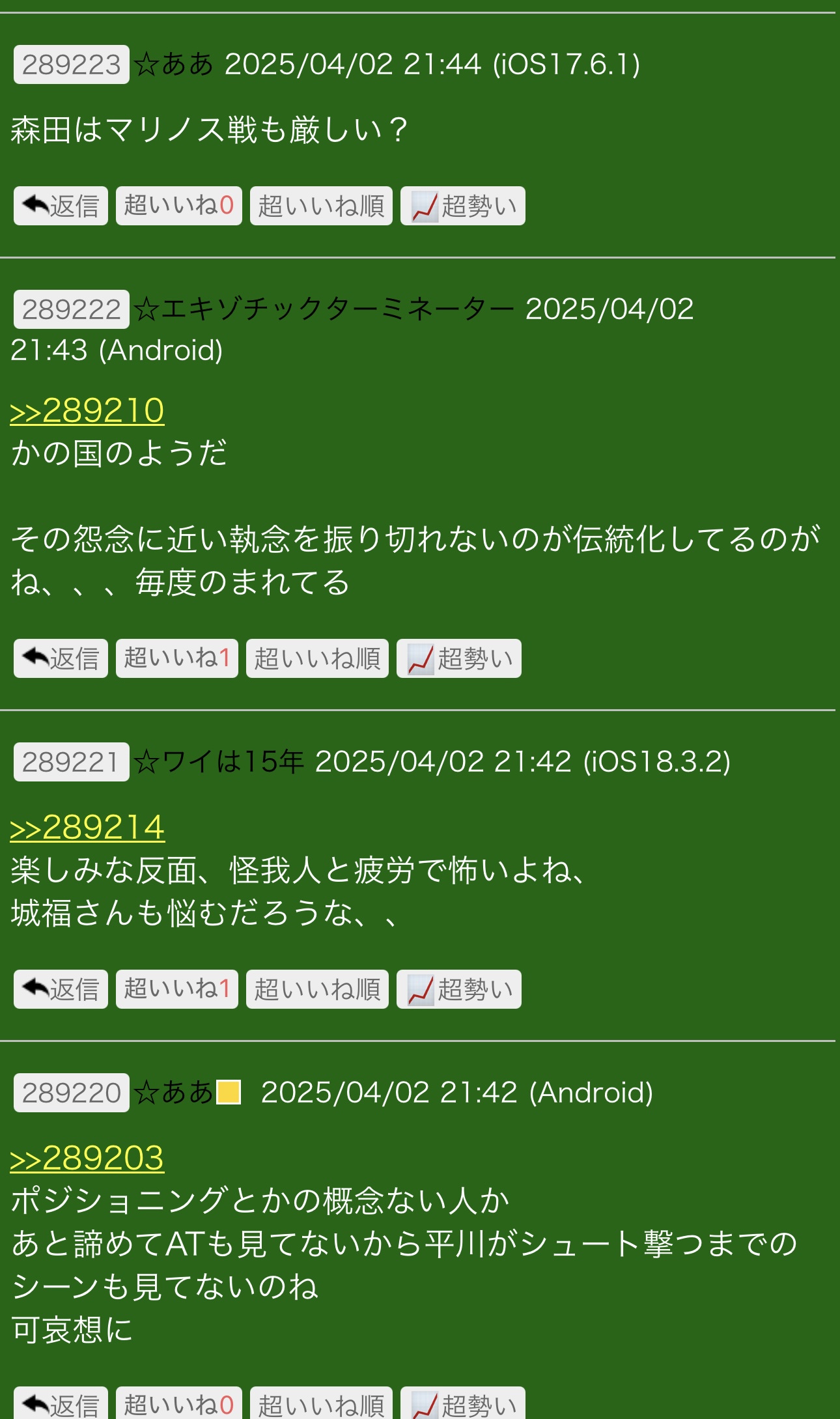Open the post number 289223 badge
Viewport: 840px width, 1419px height.
point(72,64)
